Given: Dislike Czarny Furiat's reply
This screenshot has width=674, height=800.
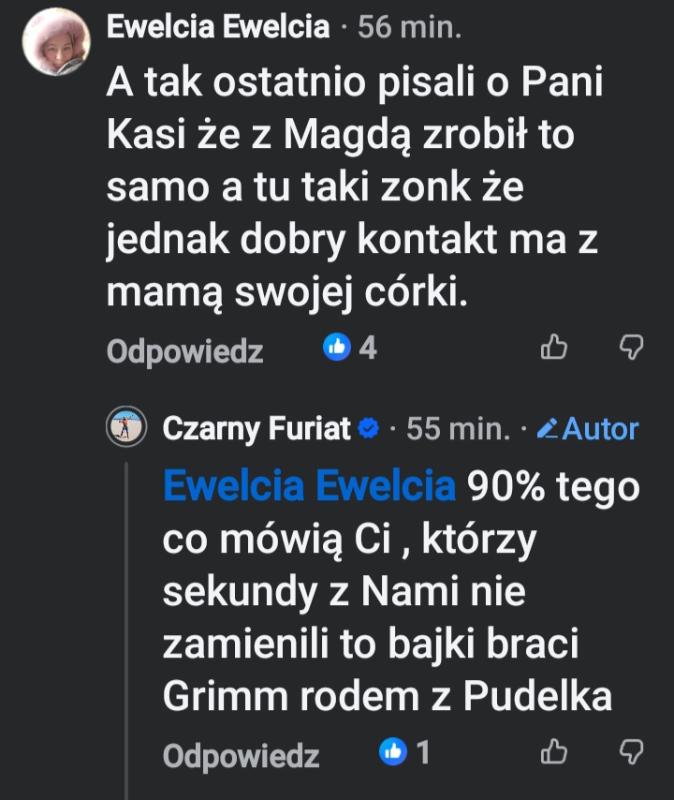Looking at the screenshot, I should tap(631, 752).
